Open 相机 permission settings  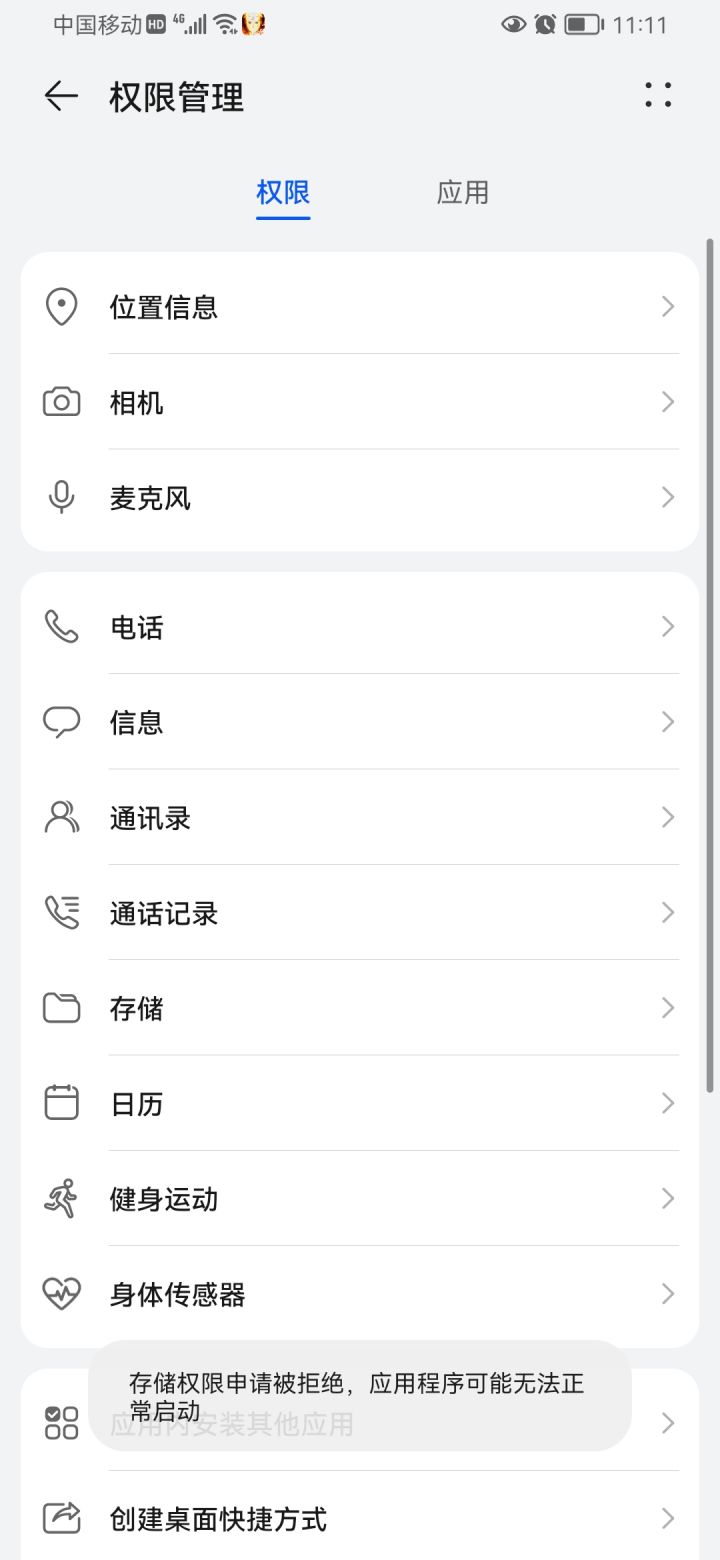point(360,402)
